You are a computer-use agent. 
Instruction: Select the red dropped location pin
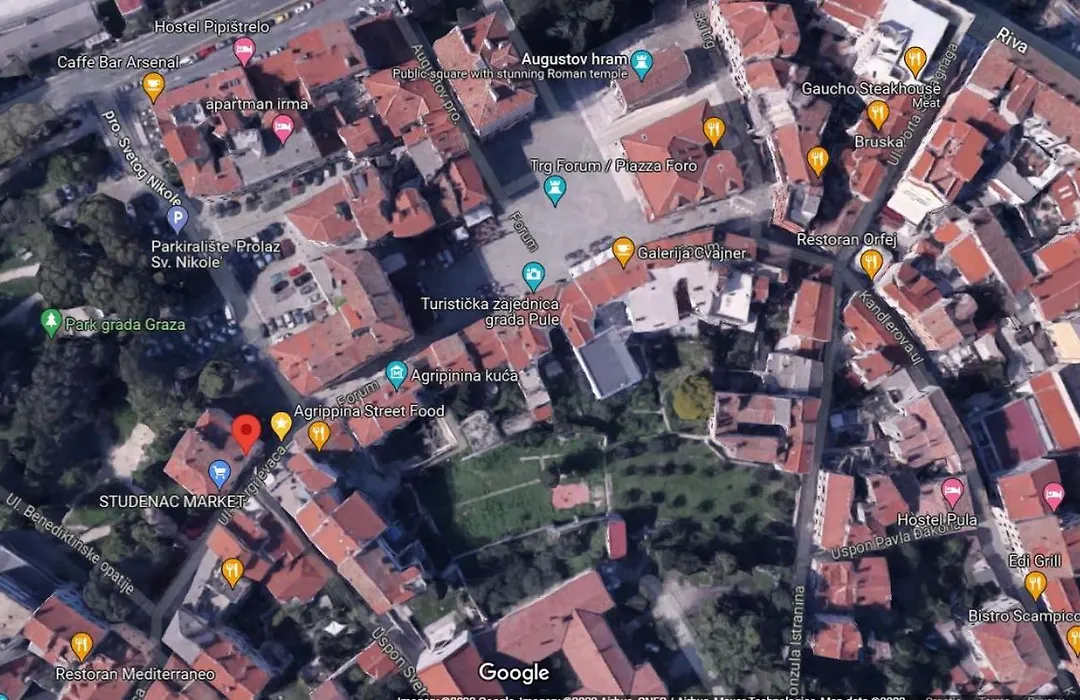tap(246, 434)
